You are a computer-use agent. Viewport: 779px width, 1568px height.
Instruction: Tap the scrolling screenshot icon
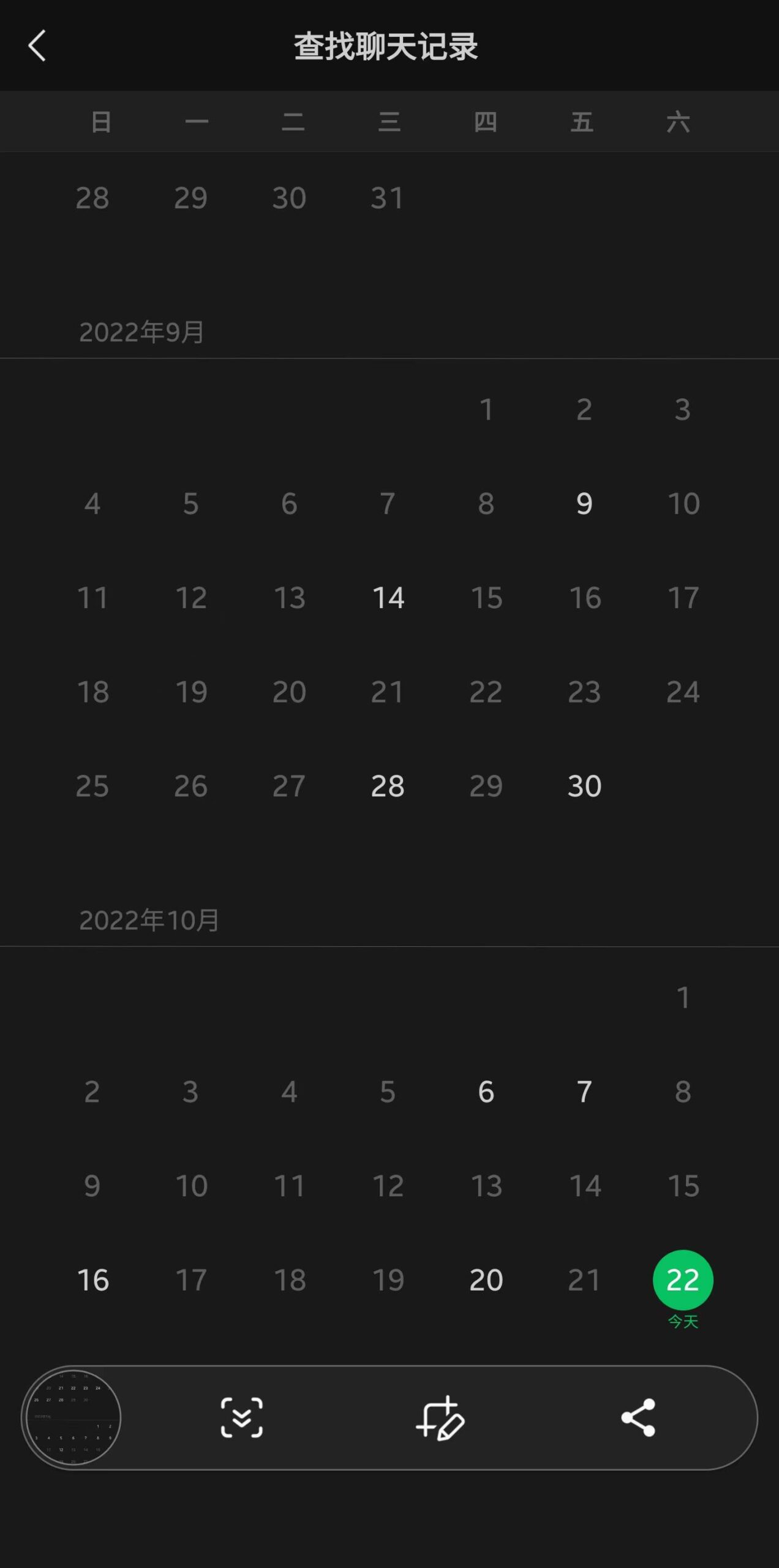coord(242,1418)
